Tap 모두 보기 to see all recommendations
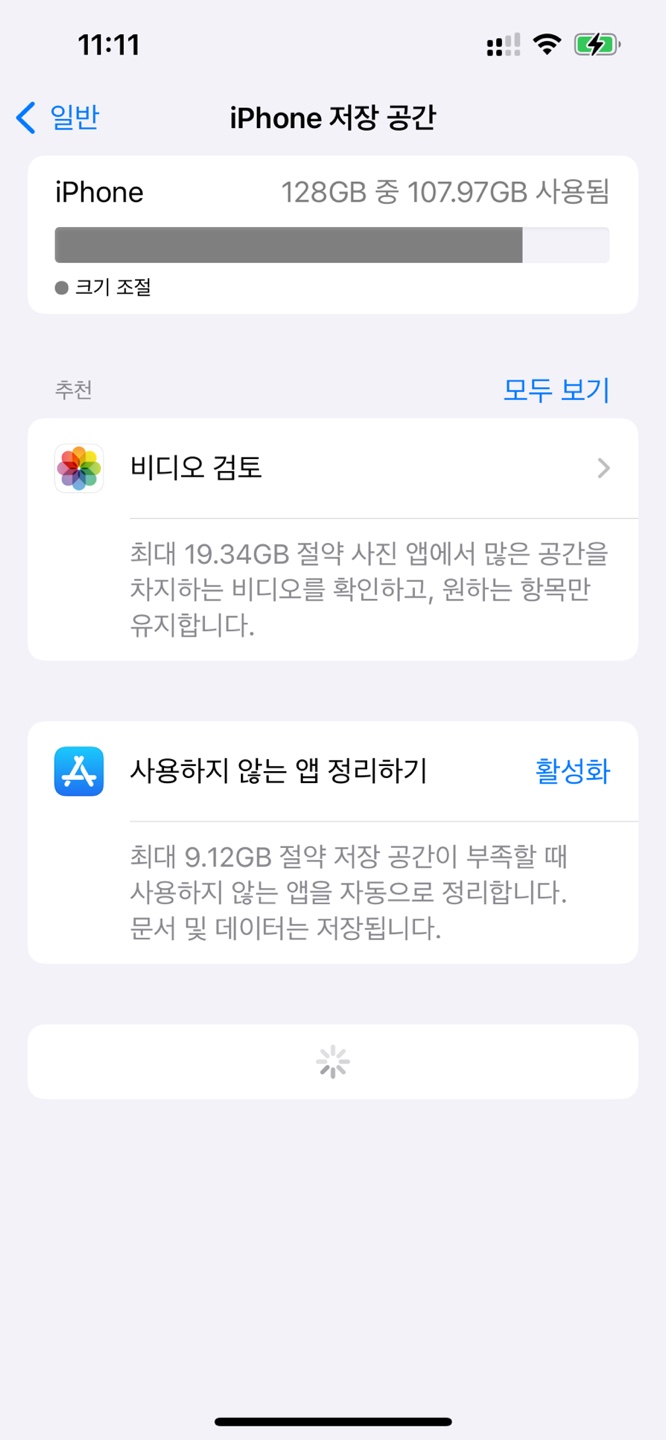The height and width of the screenshot is (1440, 666). (x=556, y=390)
